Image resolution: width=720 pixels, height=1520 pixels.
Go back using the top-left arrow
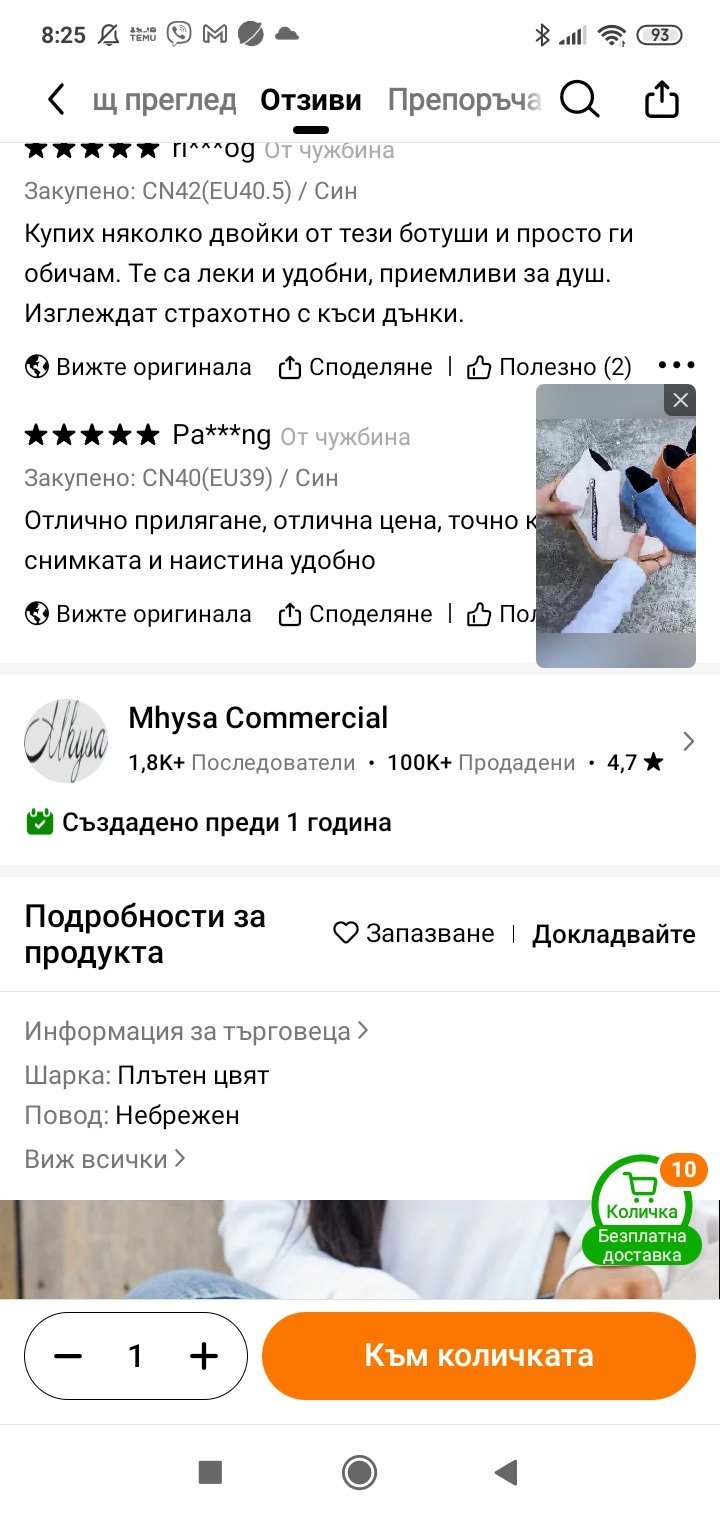(56, 100)
